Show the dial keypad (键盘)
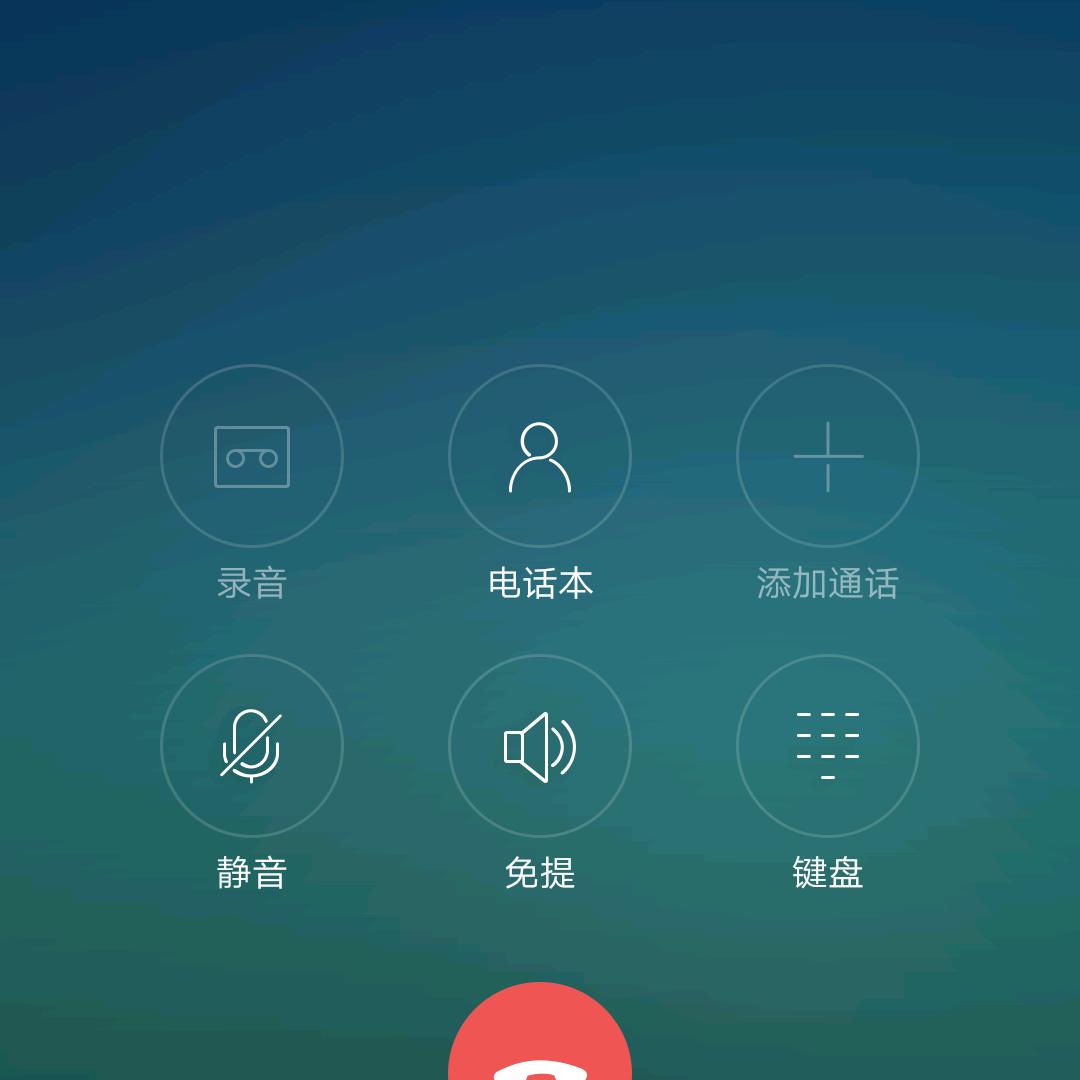This screenshot has height=1080, width=1080. coord(828,746)
